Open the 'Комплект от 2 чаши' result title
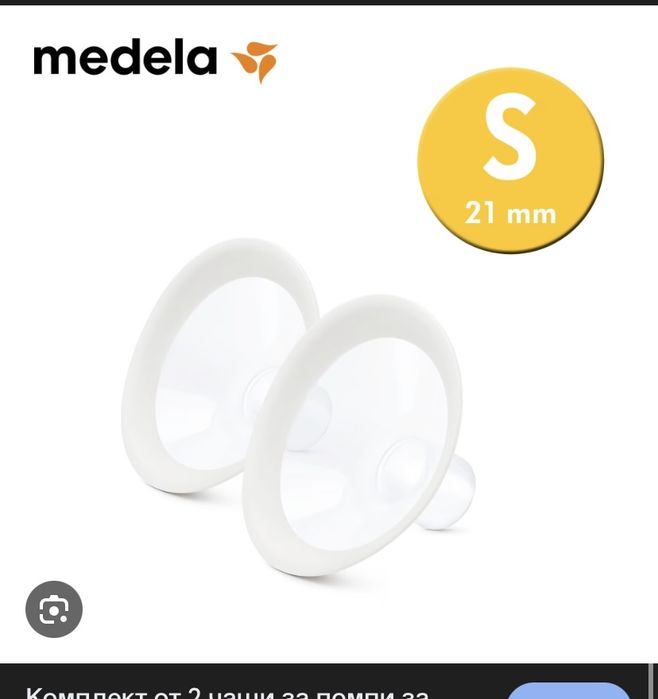This screenshot has width=658, height=699. click(230, 692)
